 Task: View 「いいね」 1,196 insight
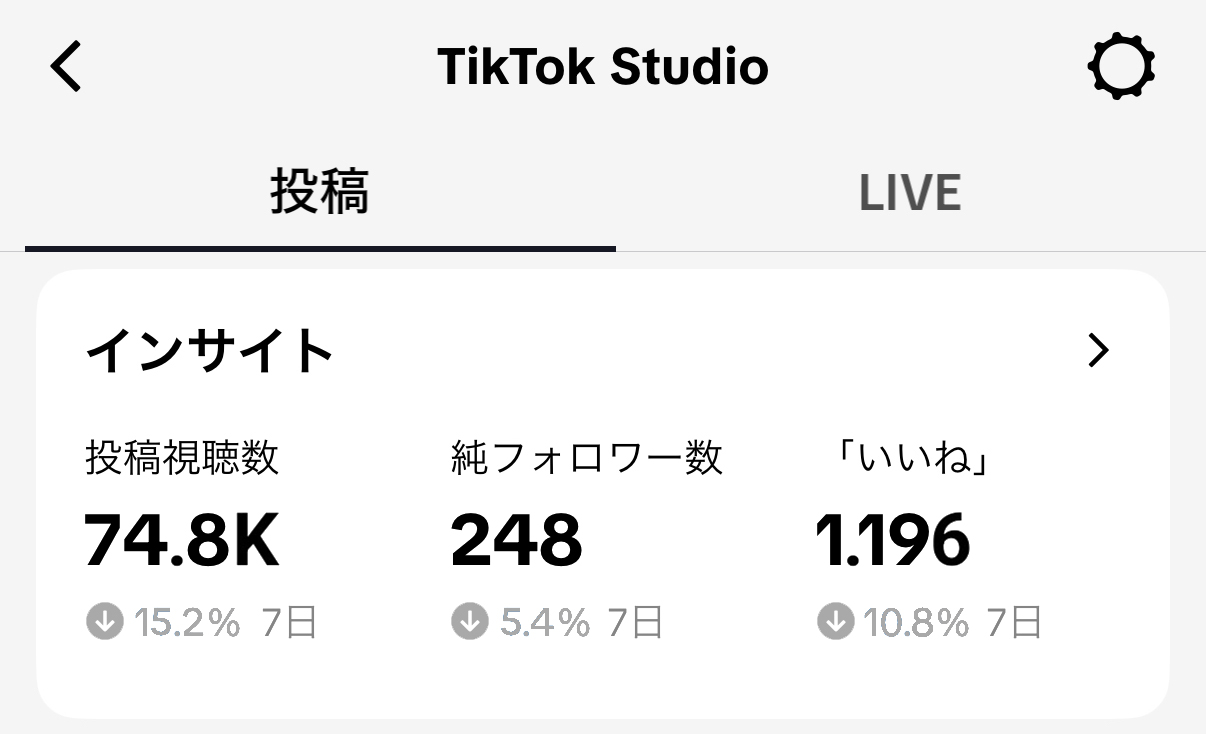click(x=893, y=541)
